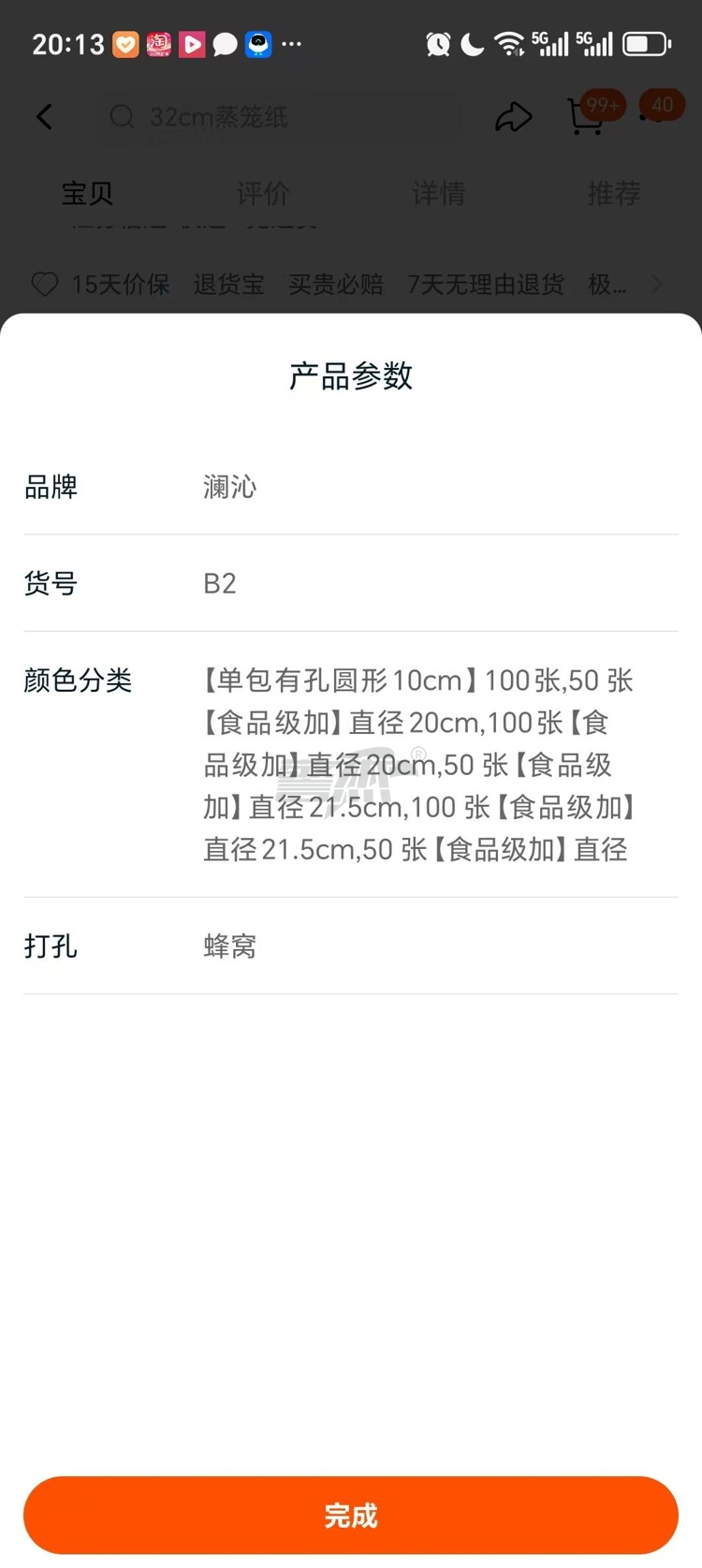Tap 完成 to close product parameters

pos(351,1515)
